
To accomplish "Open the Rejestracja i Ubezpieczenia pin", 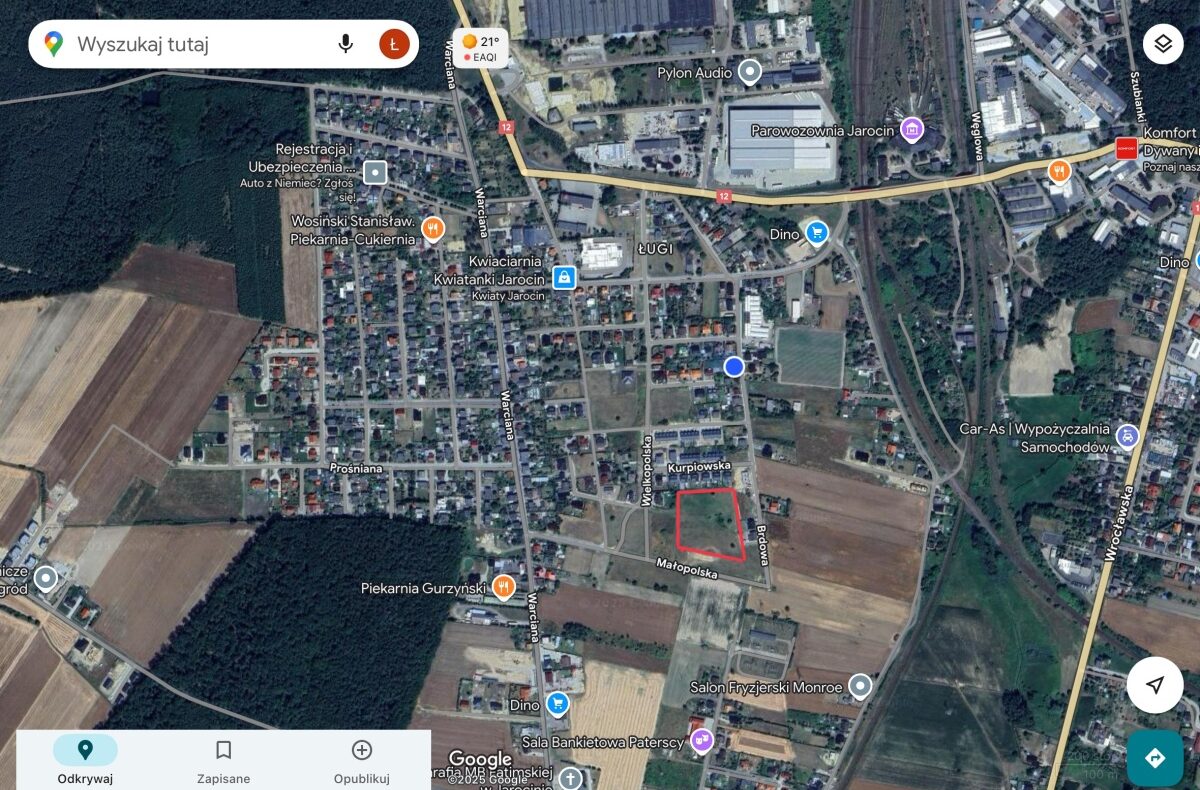I will [x=375, y=172].
